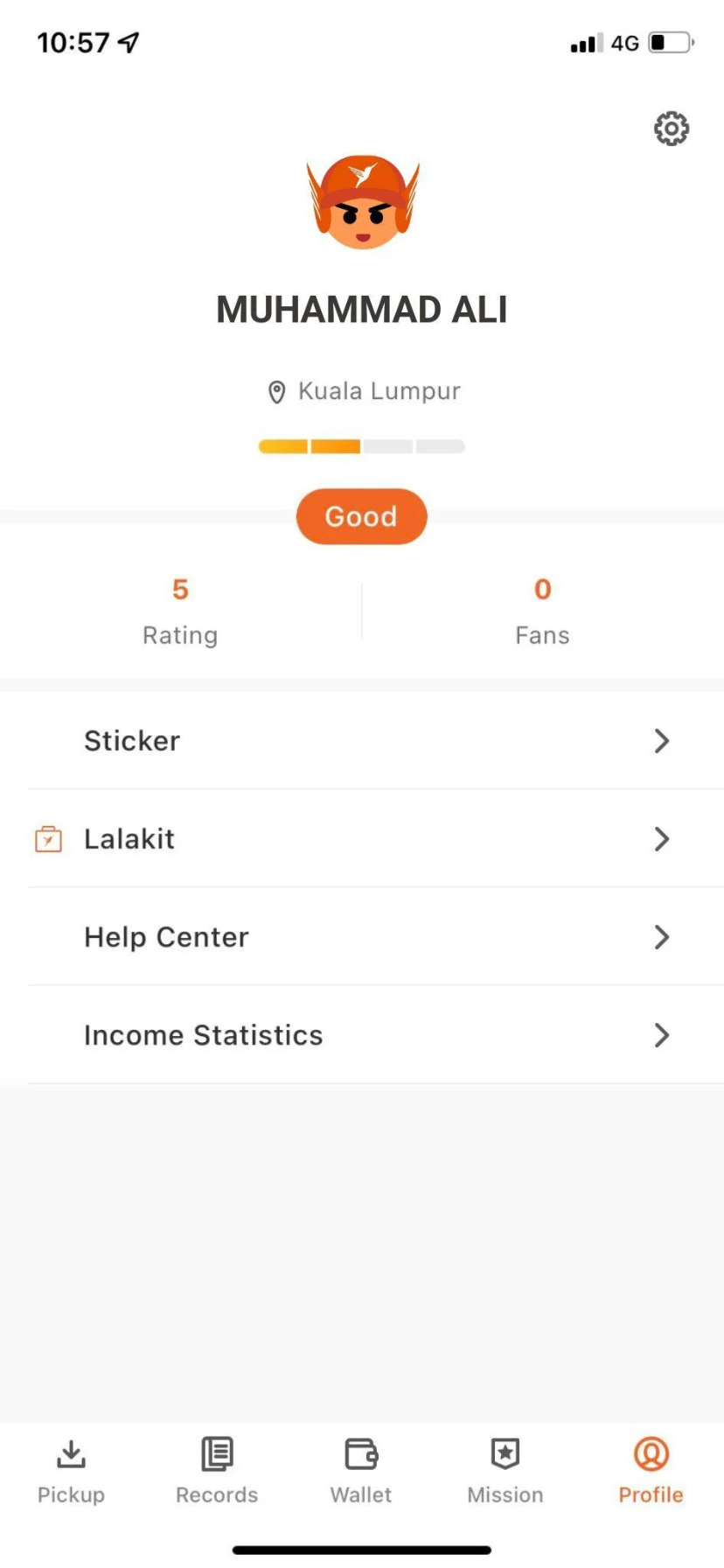Tap the Good rating badge
724x1568 pixels.
[x=361, y=516]
